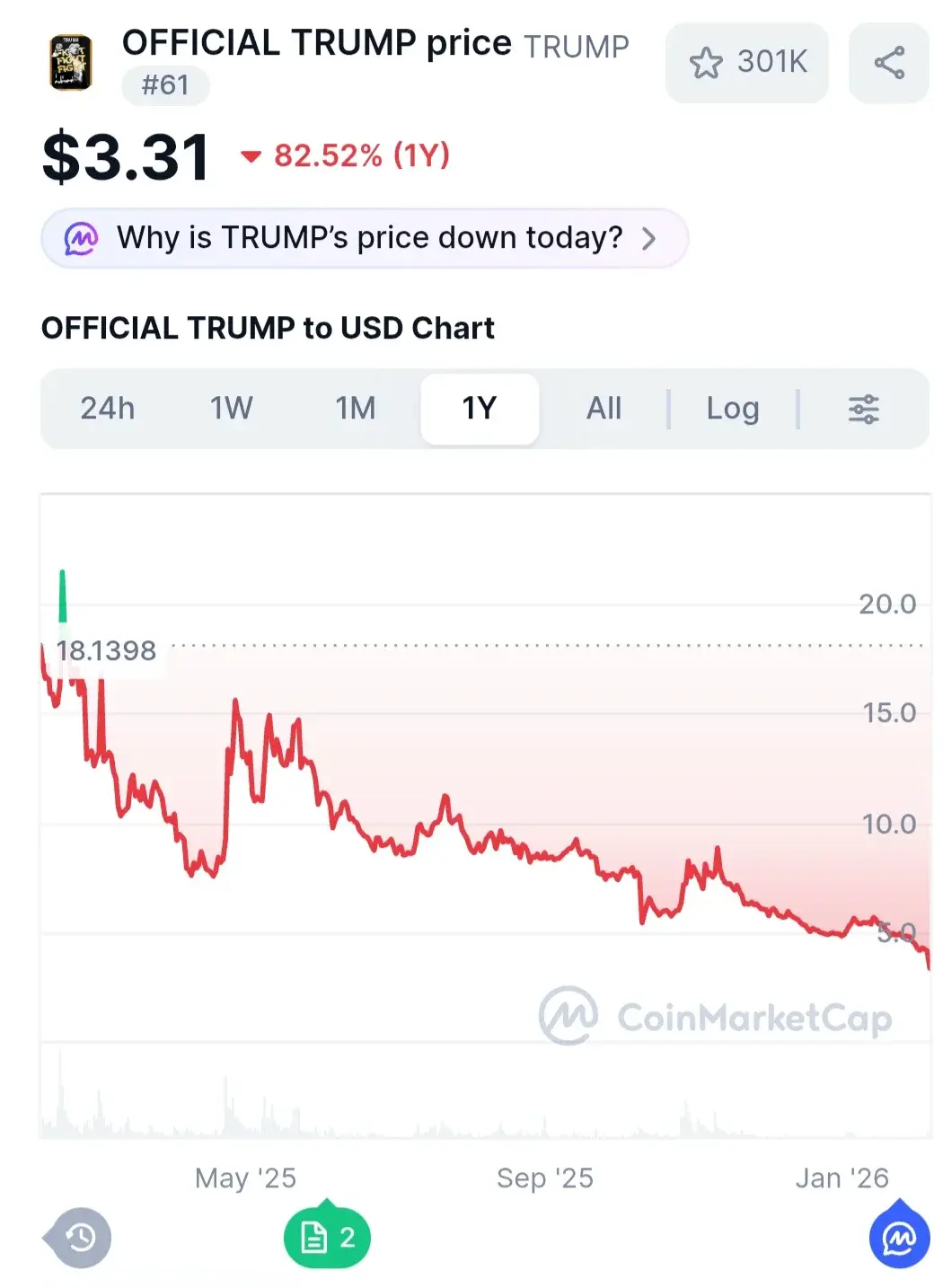The width and height of the screenshot is (943, 1288).
Task: Toggle the Log scale for the chart
Action: tap(733, 409)
